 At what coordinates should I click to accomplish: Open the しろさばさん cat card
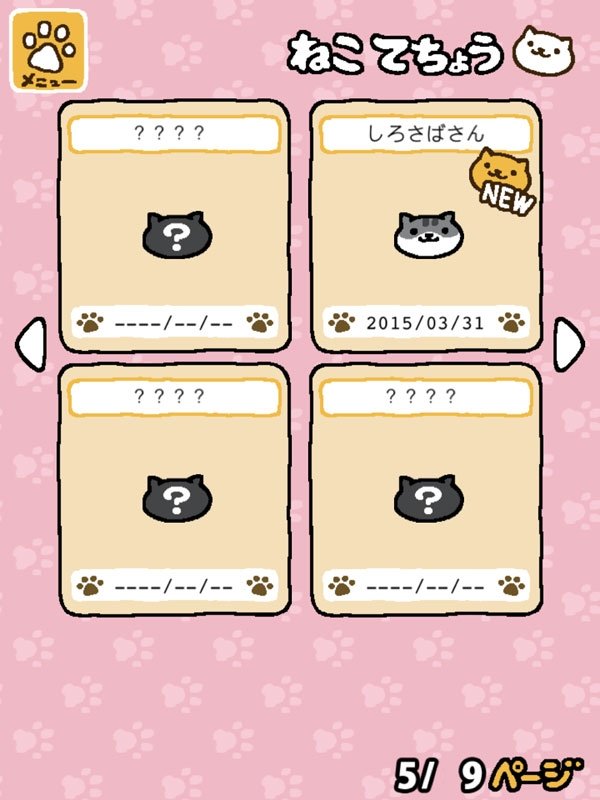click(425, 228)
